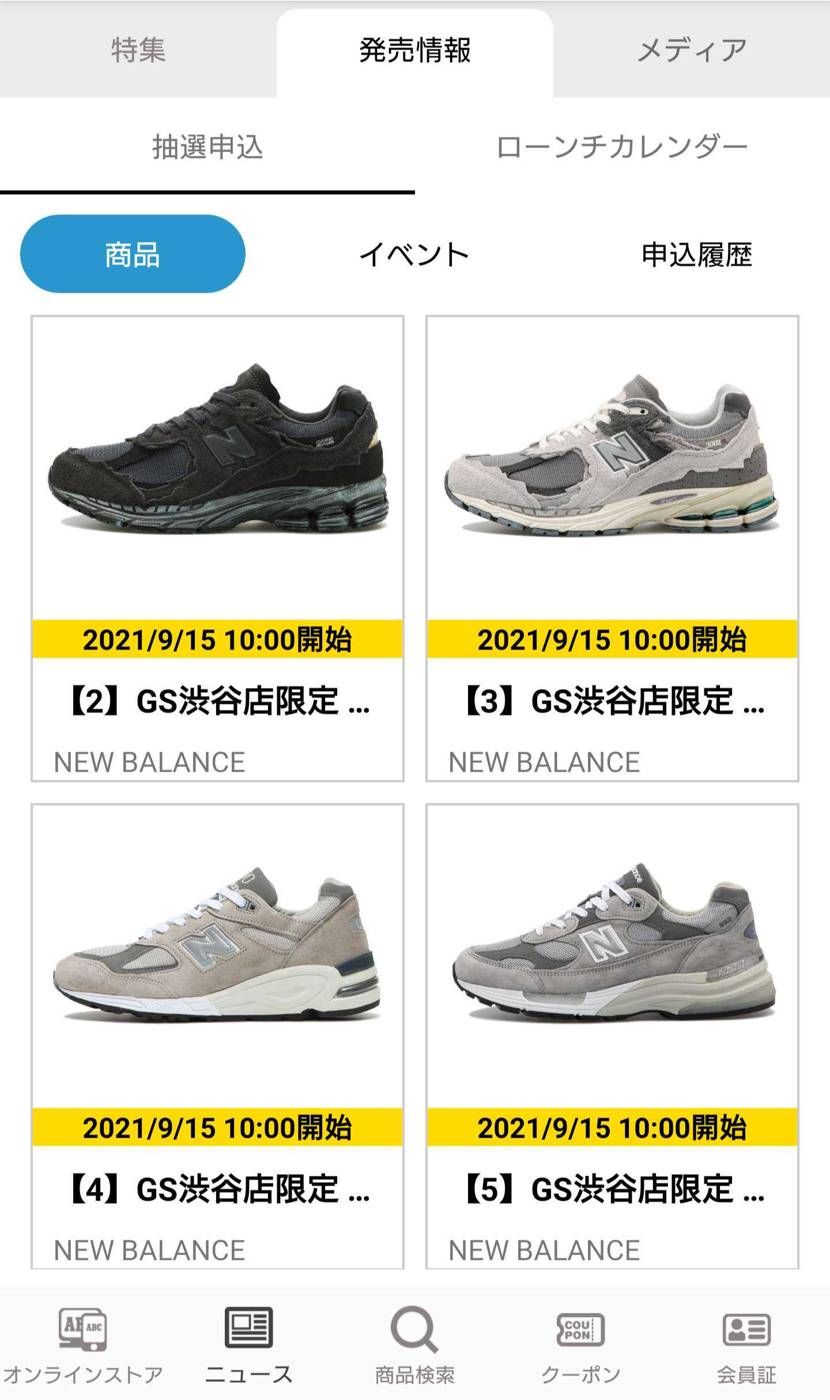
Task: Show the イベント list
Action: point(414,254)
